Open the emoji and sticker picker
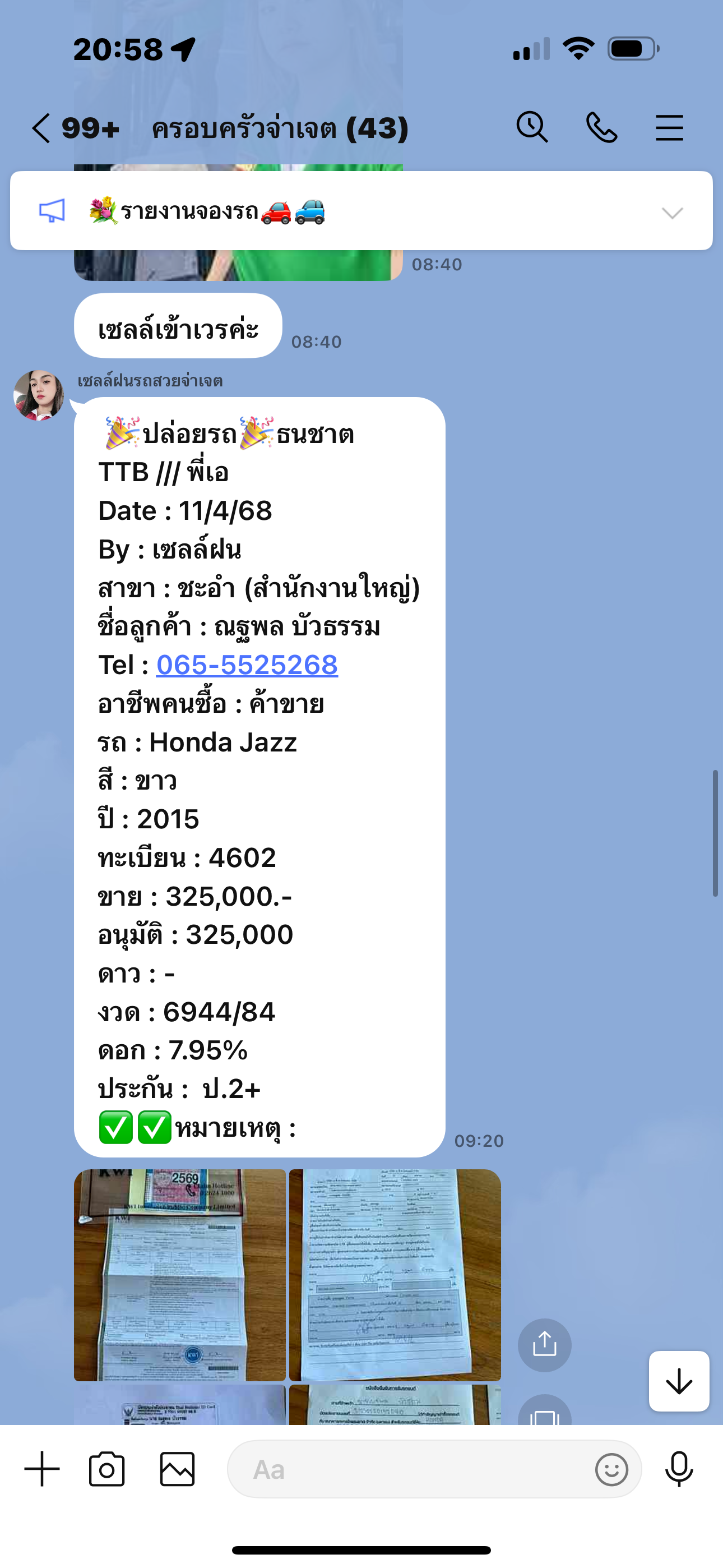 (x=611, y=1469)
